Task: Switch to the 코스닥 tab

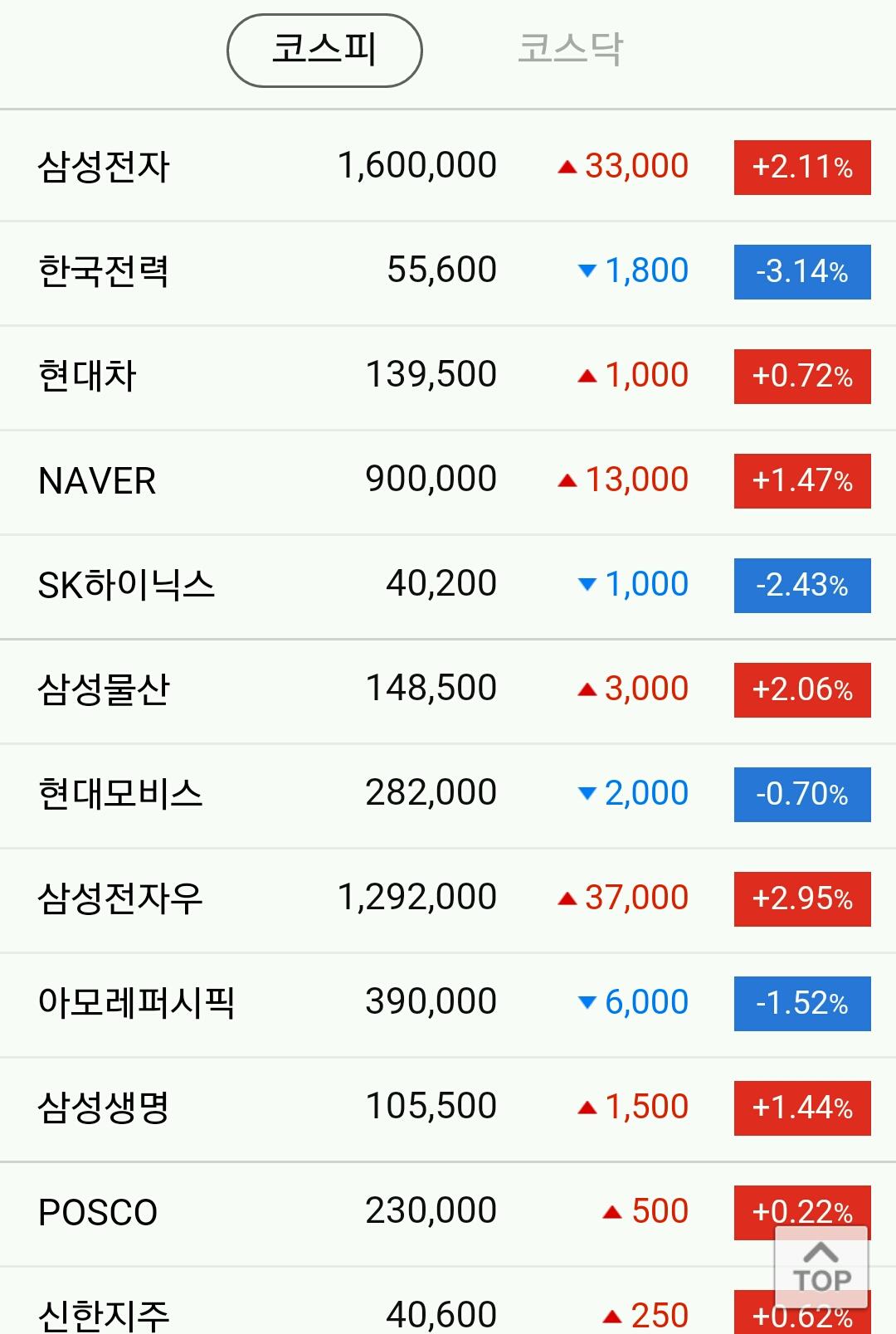Action: pyautogui.click(x=570, y=50)
